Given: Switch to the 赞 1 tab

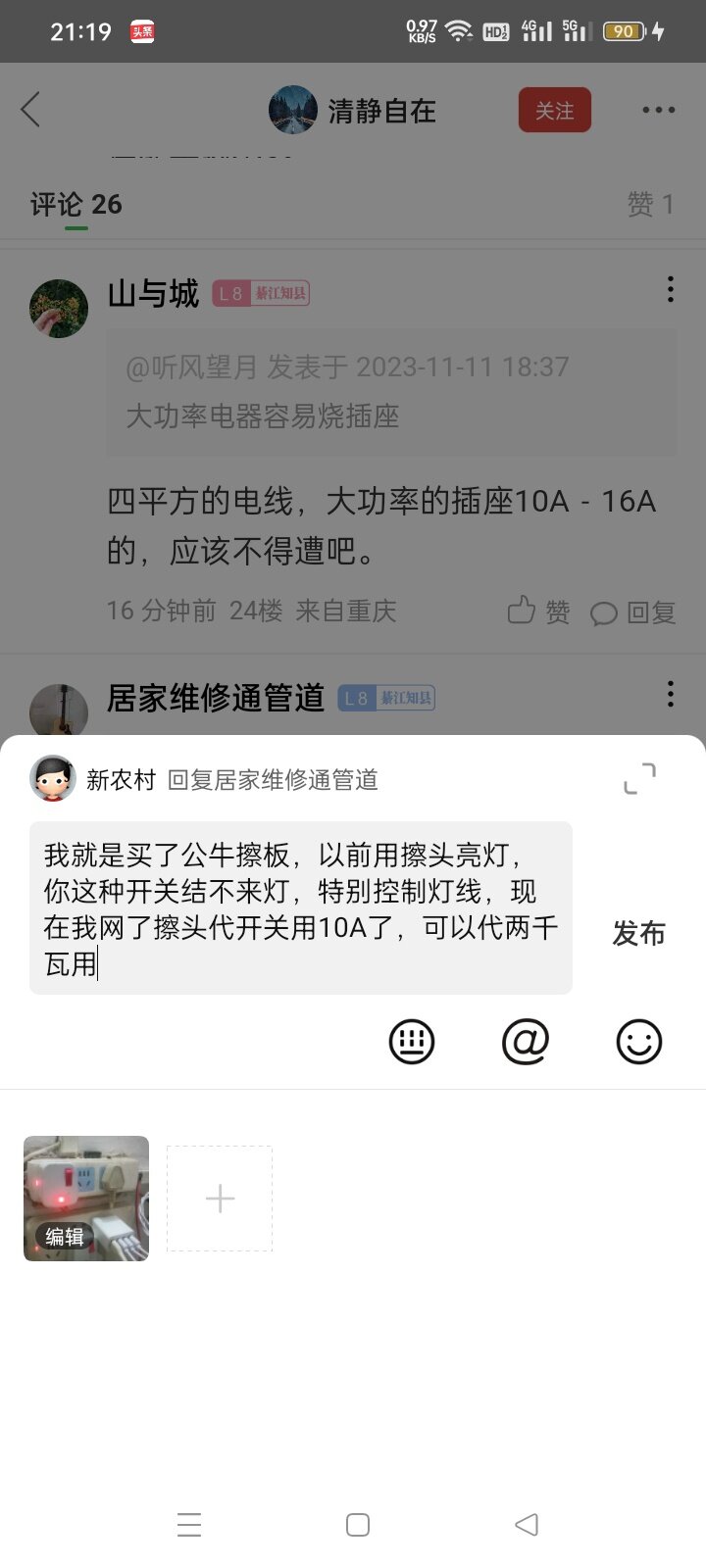Looking at the screenshot, I should point(650,205).
